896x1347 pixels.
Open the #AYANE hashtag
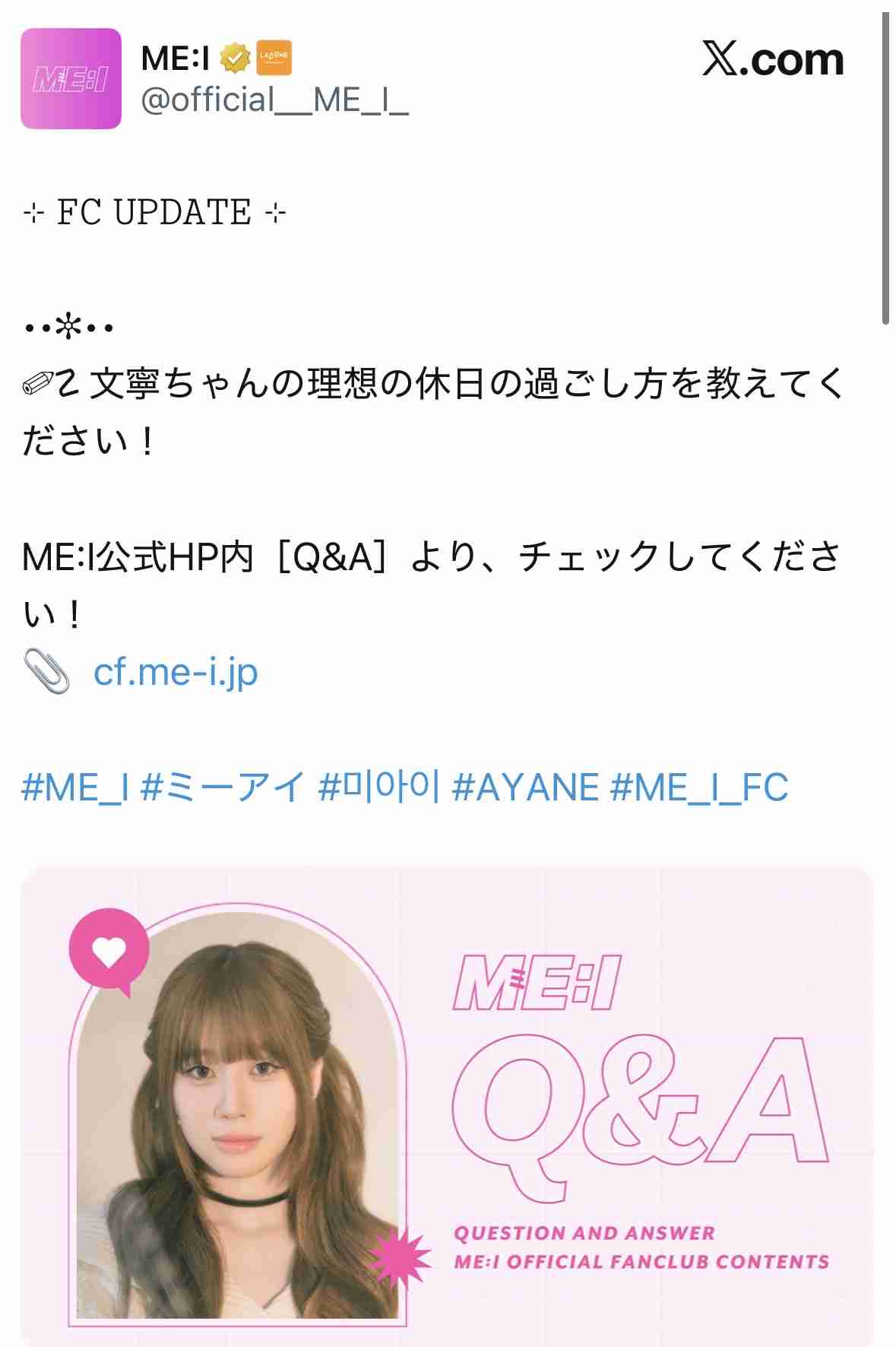coord(524,790)
